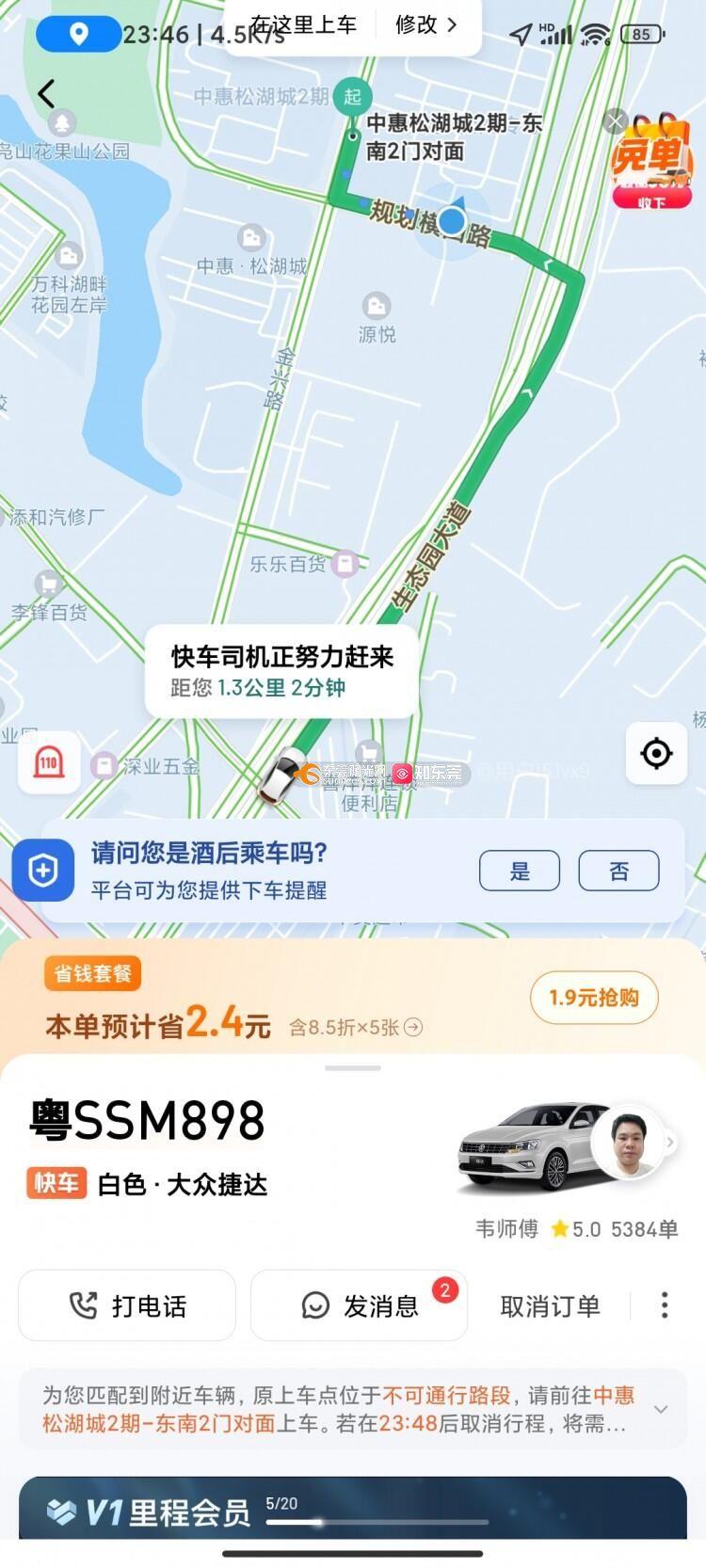This screenshot has width=706, height=1568.
Task: Call the driver with 打电话
Action: (127, 1305)
